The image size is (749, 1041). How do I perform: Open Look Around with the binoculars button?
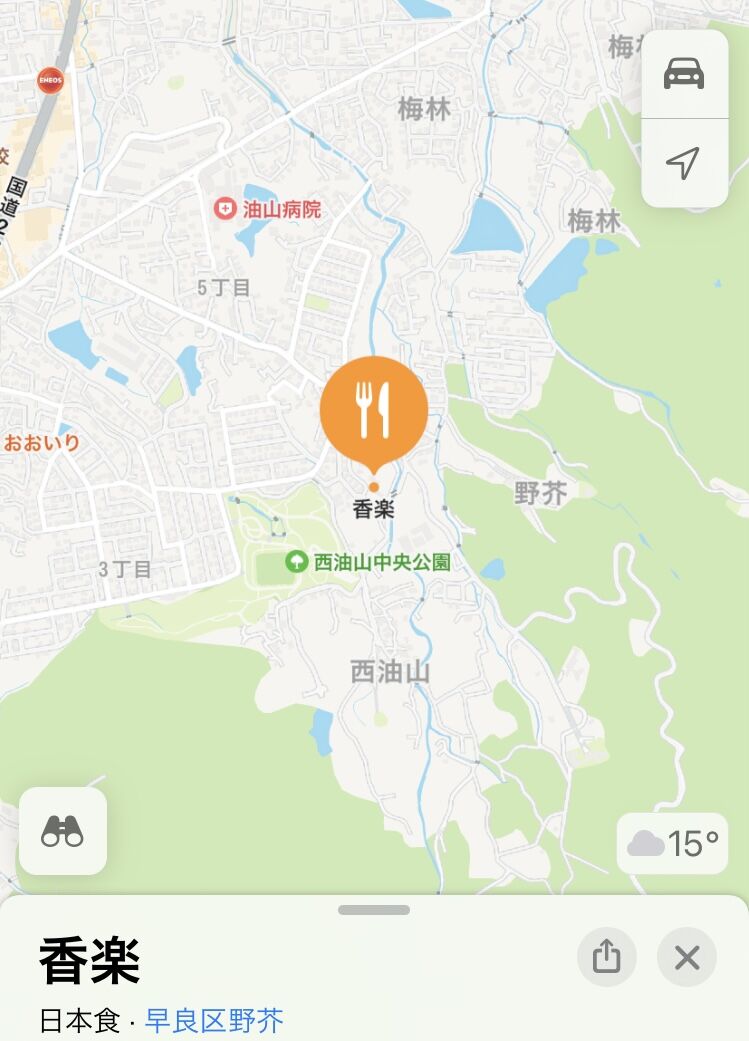click(63, 831)
